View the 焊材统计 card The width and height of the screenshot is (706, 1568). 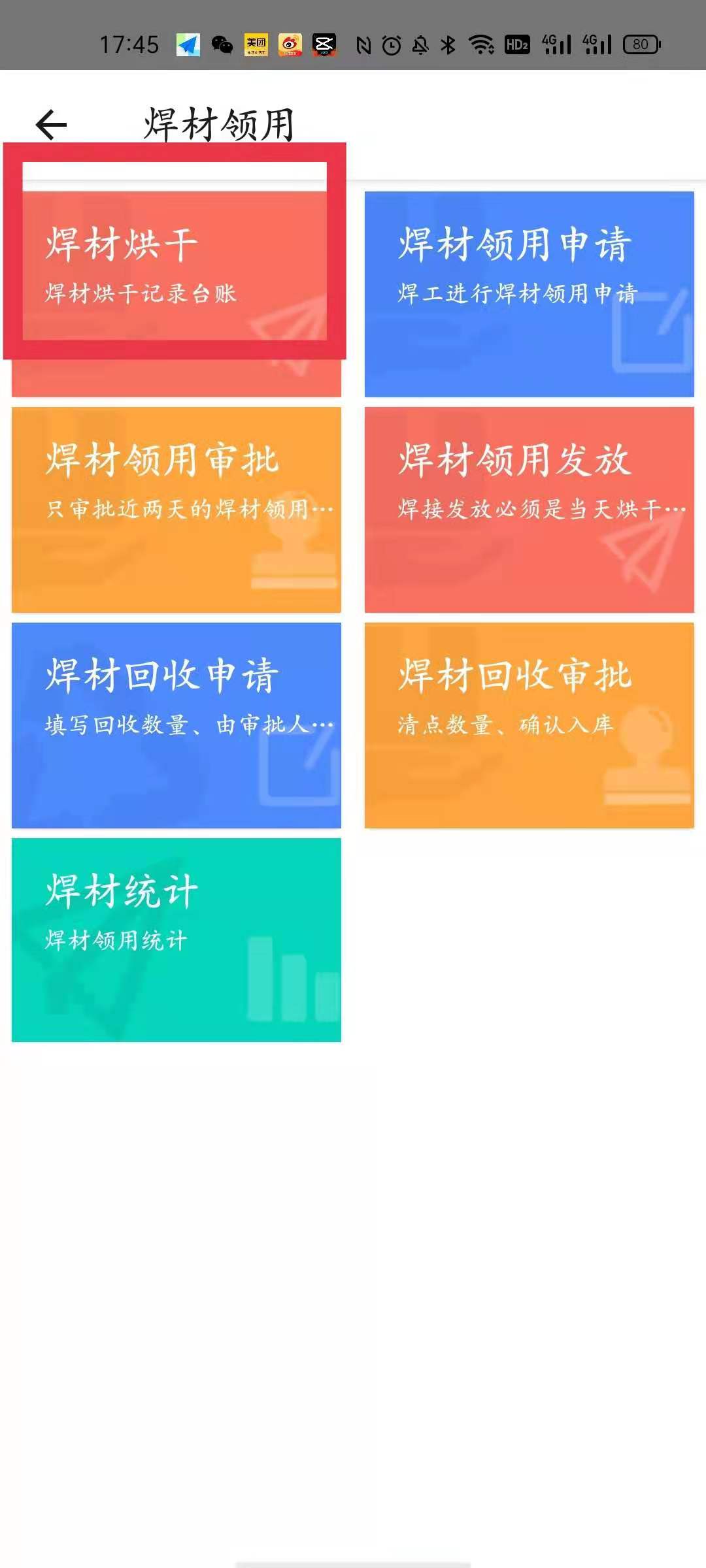(176, 939)
